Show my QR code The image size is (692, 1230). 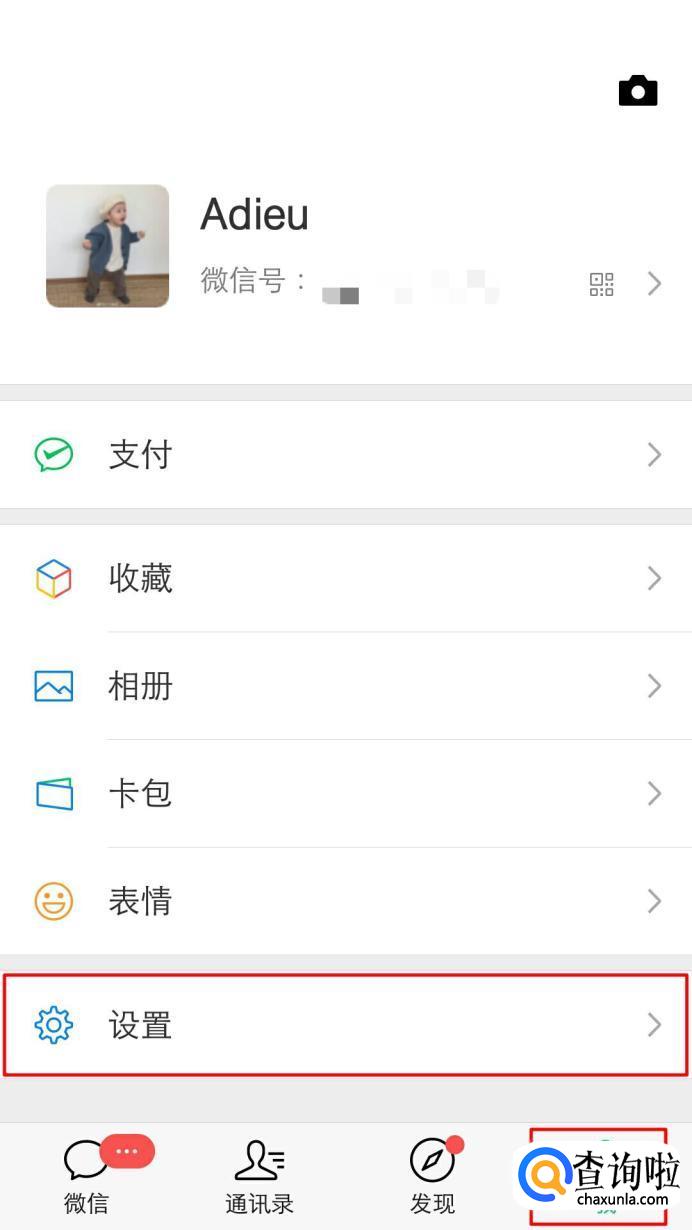pyautogui.click(x=601, y=284)
